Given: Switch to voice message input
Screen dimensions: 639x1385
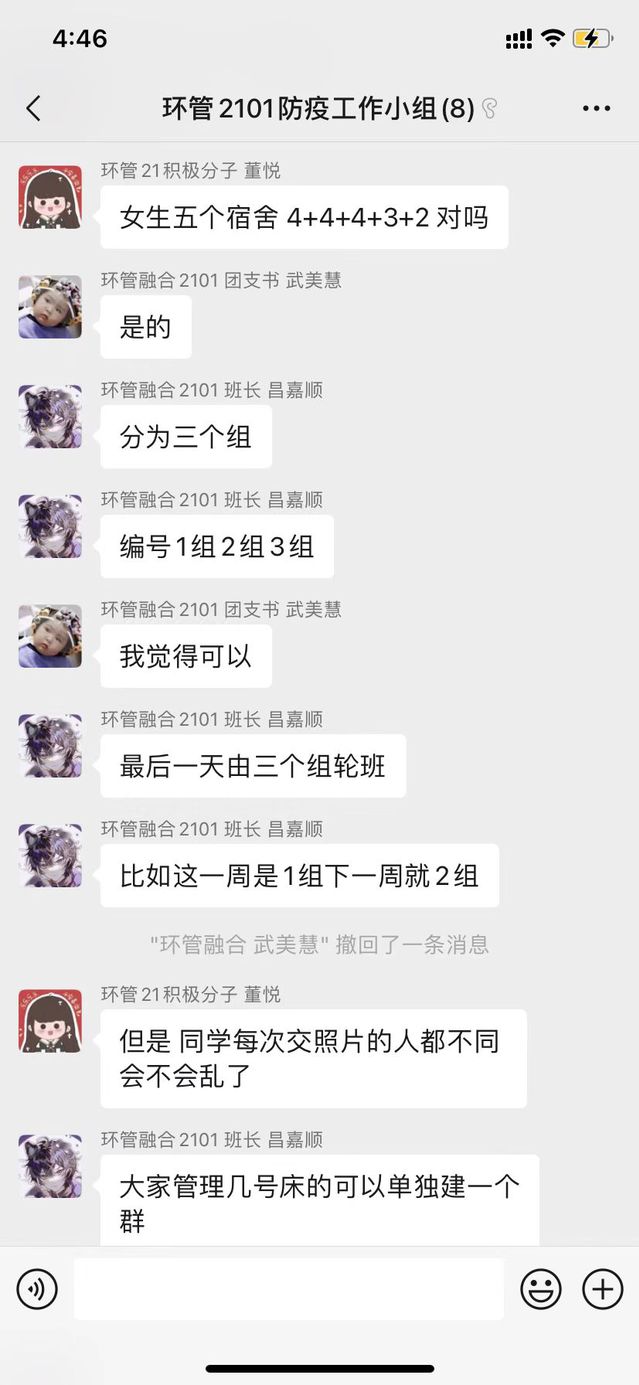Looking at the screenshot, I should (x=37, y=1289).
